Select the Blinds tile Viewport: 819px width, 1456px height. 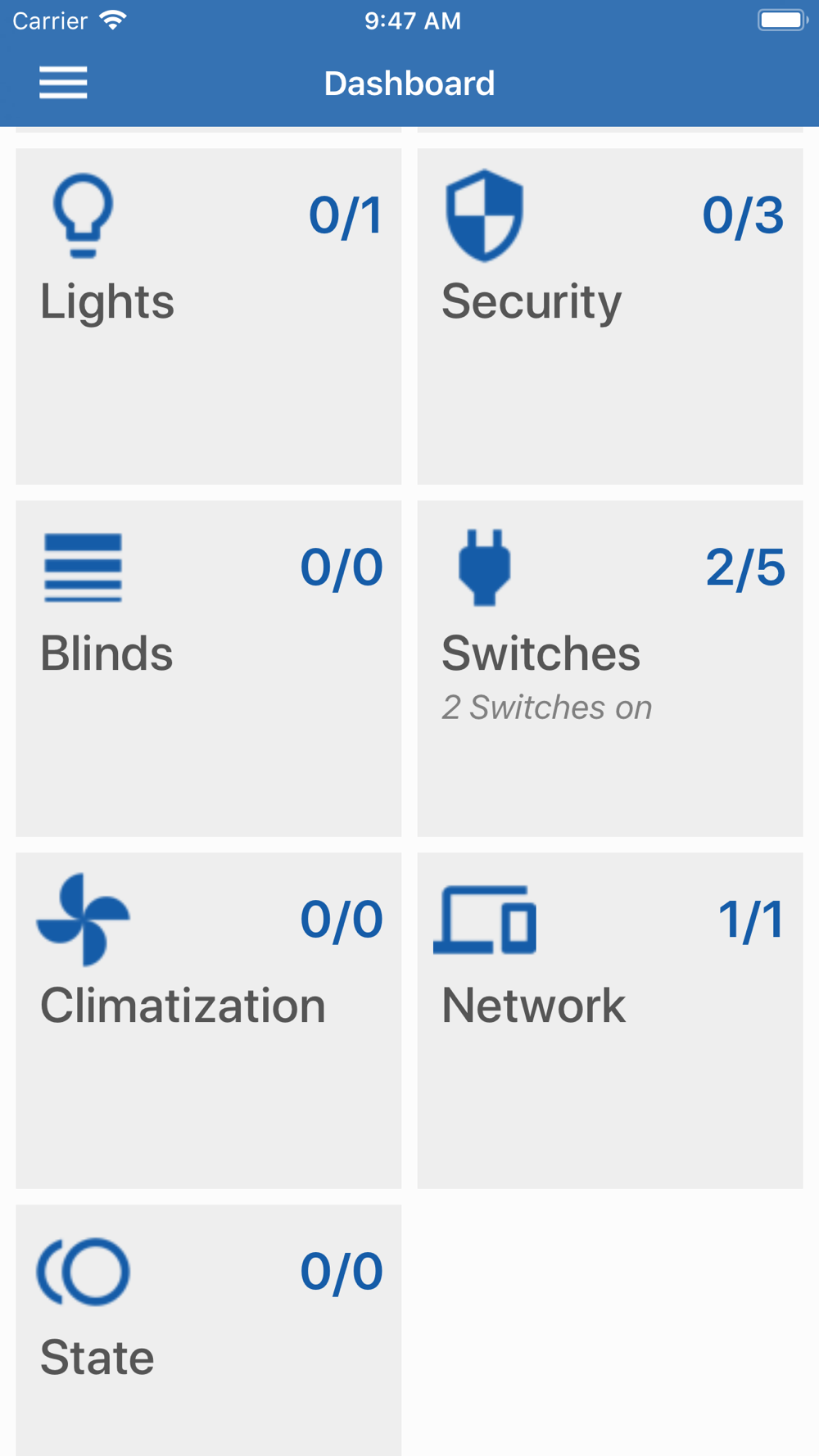click(209, 668)
